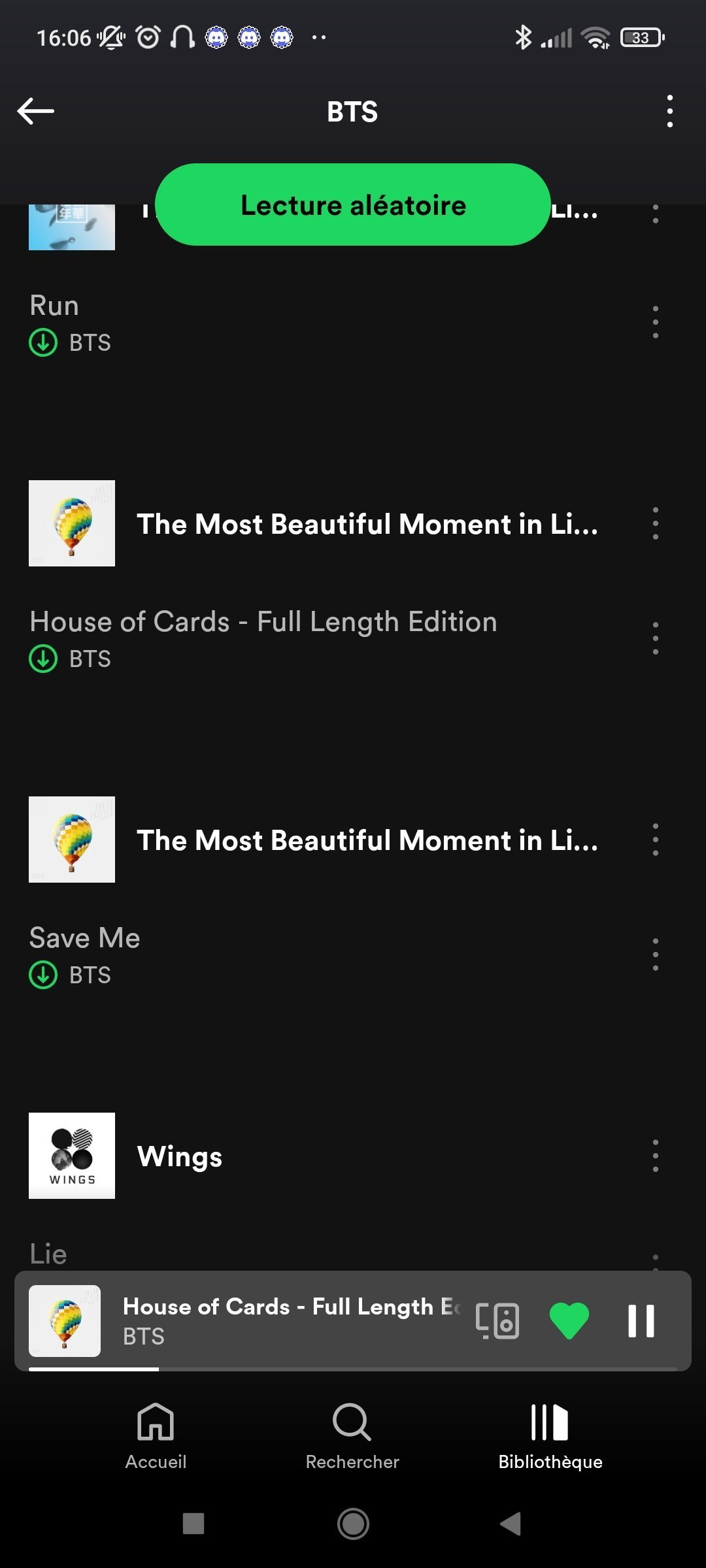Open options for Save Me
Screen dimensions: 706x1568
[x=655, y=955]
